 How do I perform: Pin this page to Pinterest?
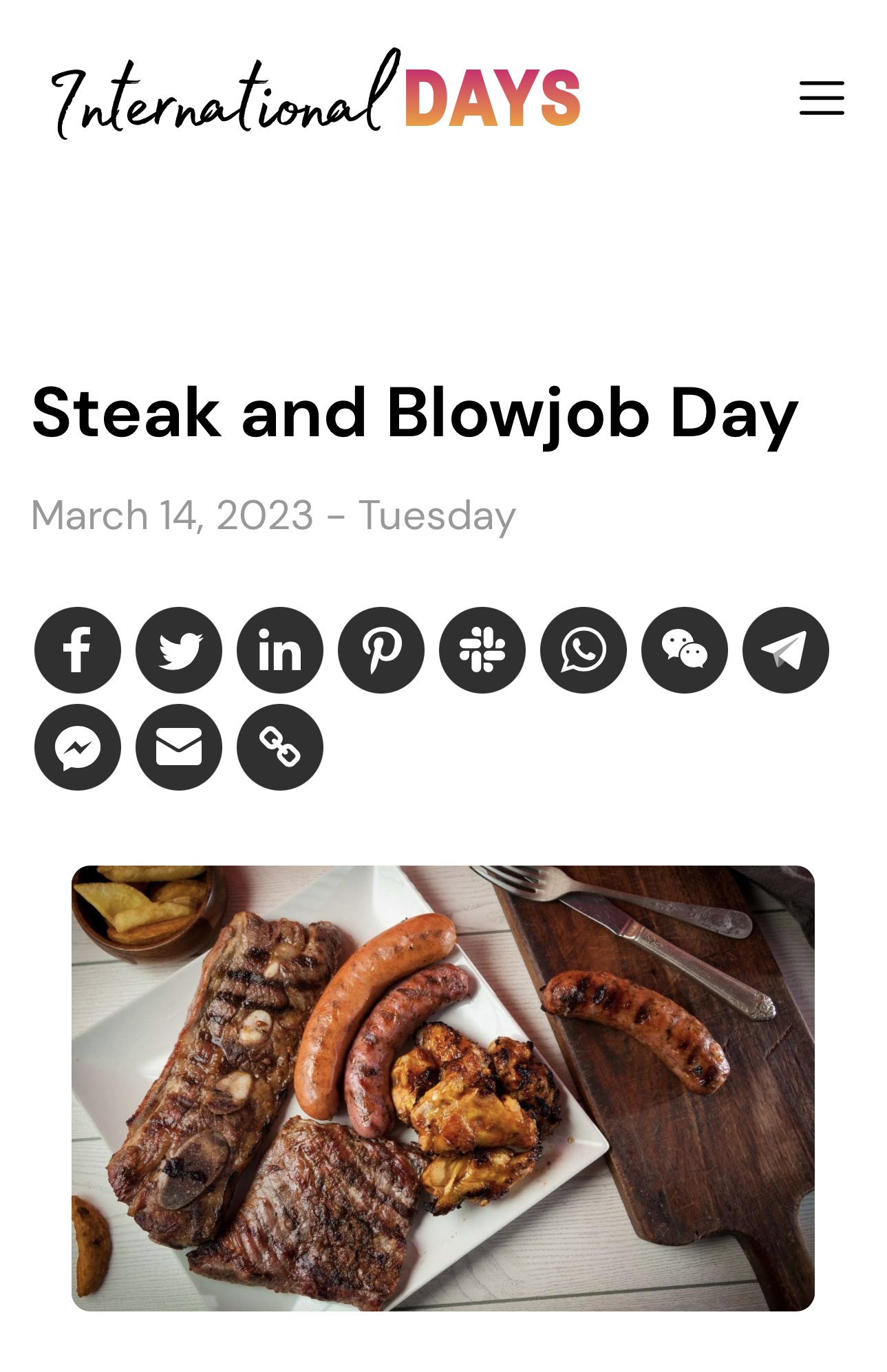click(381, 650)
